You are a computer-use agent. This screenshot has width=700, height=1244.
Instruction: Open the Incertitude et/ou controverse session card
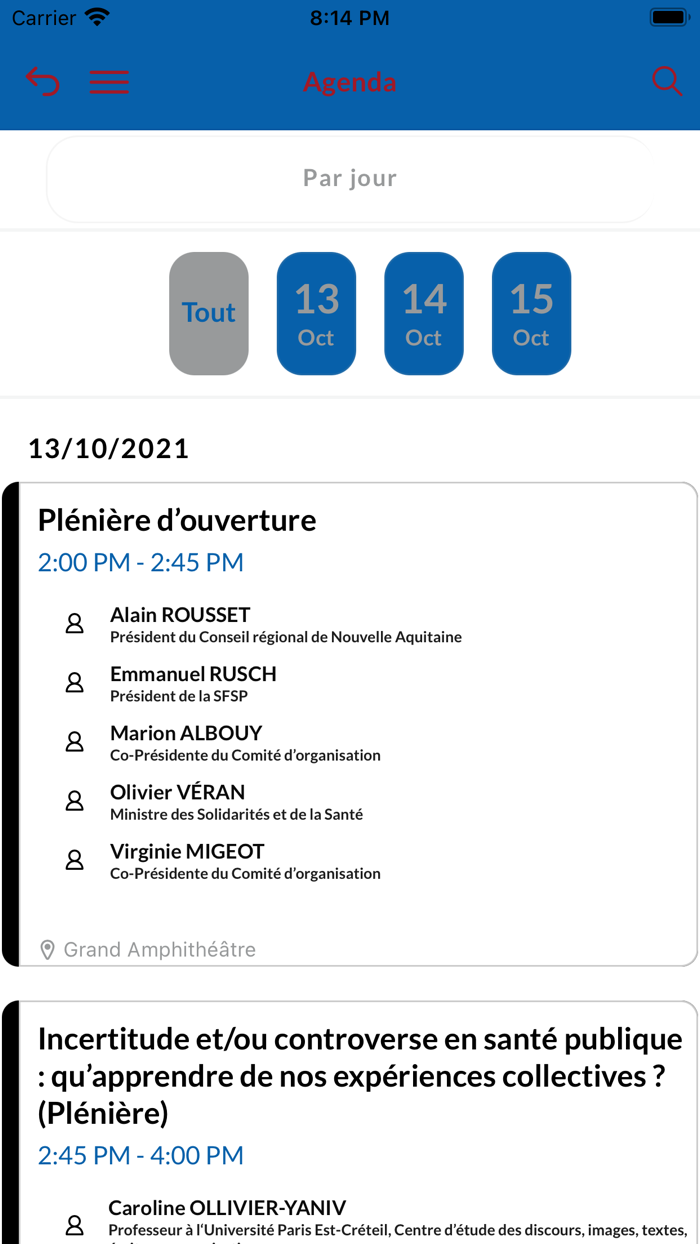pyautogui.click(x=350, y=1122)
